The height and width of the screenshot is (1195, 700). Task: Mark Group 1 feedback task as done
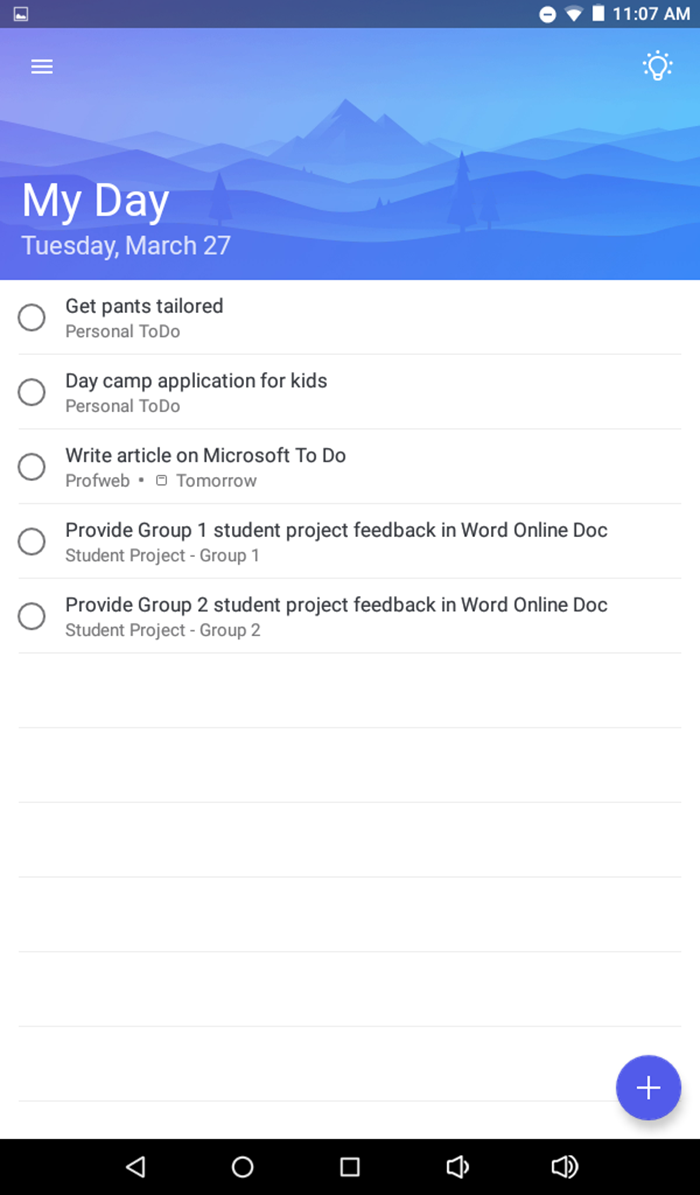pos(31,542)
